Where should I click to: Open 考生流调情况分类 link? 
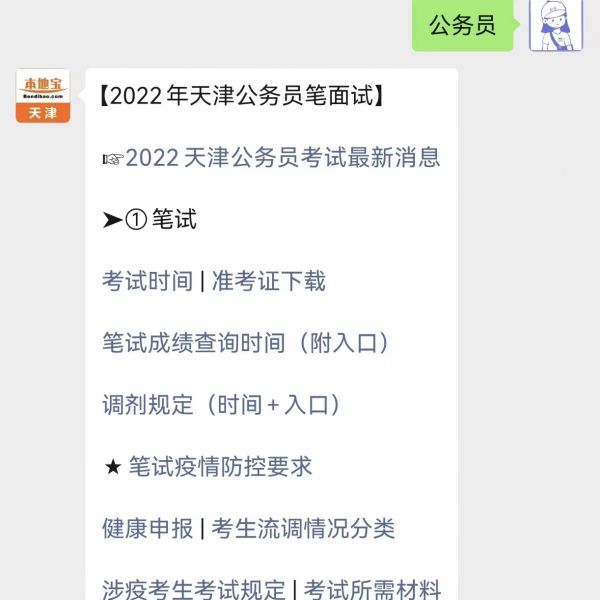pos(303,528)
